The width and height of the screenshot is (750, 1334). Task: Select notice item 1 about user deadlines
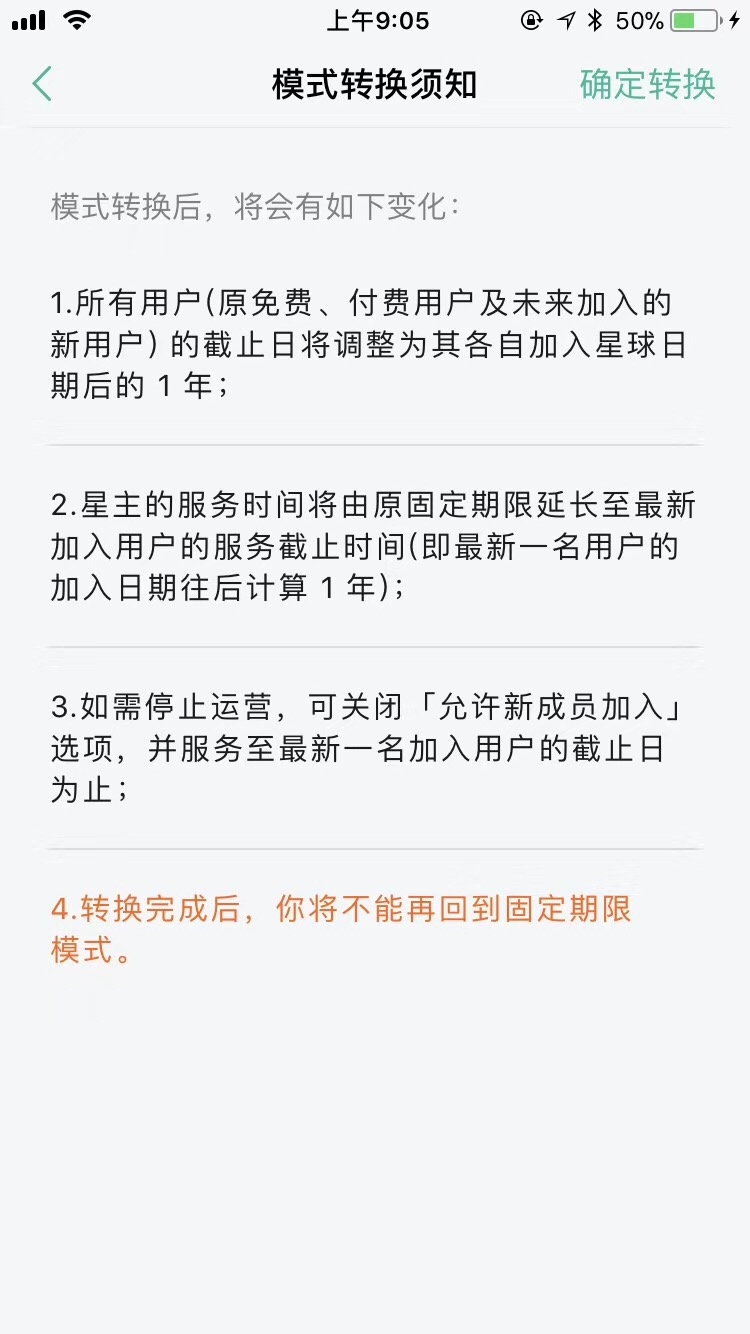[x=373, y=340]
